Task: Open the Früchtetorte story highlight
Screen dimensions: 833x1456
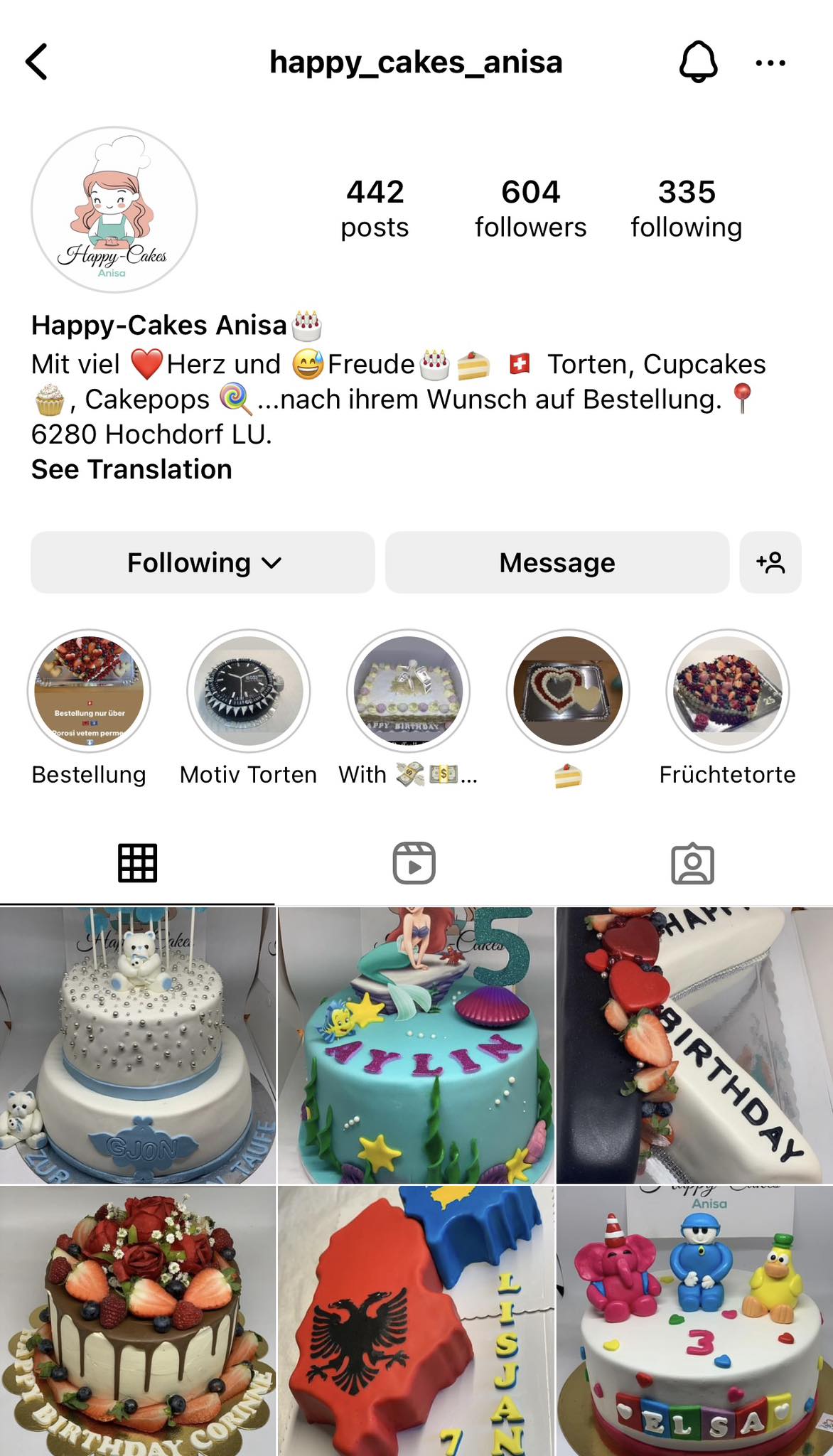Action: tap(727, 691)
